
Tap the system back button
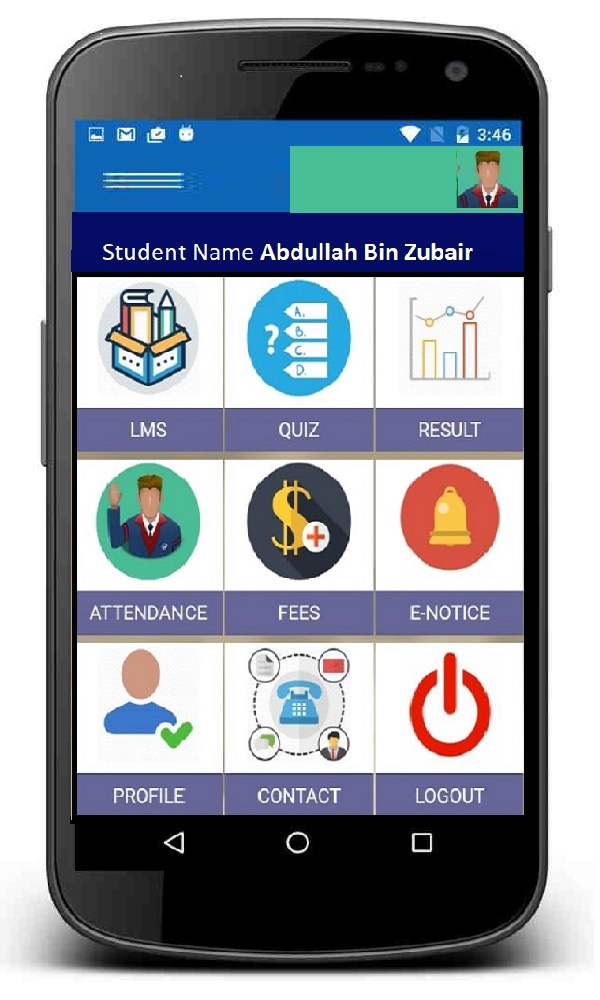174,843
